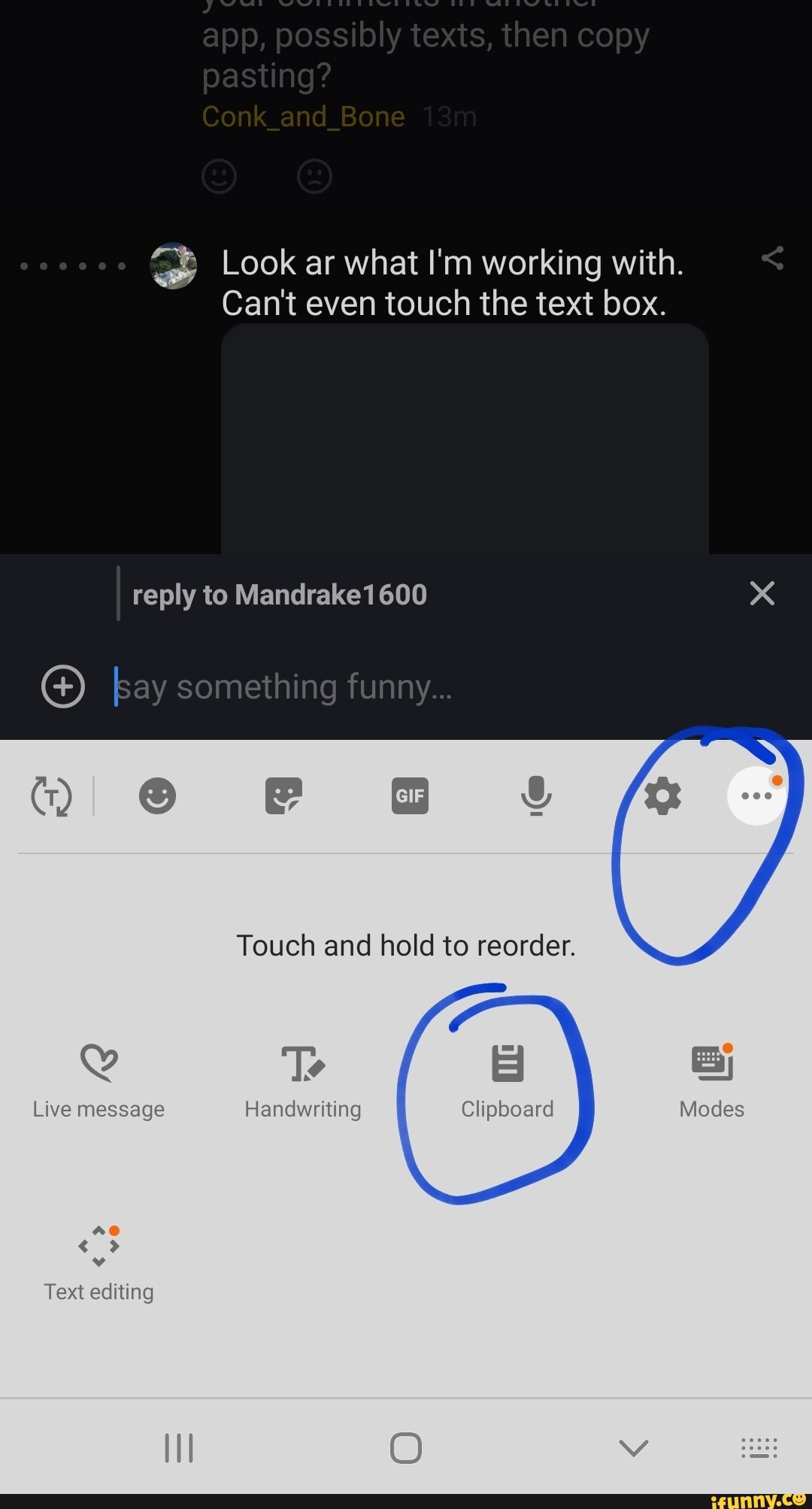
Task: Open keyboard Modes
Action: pyautogui.click(x=711, y=1080)
